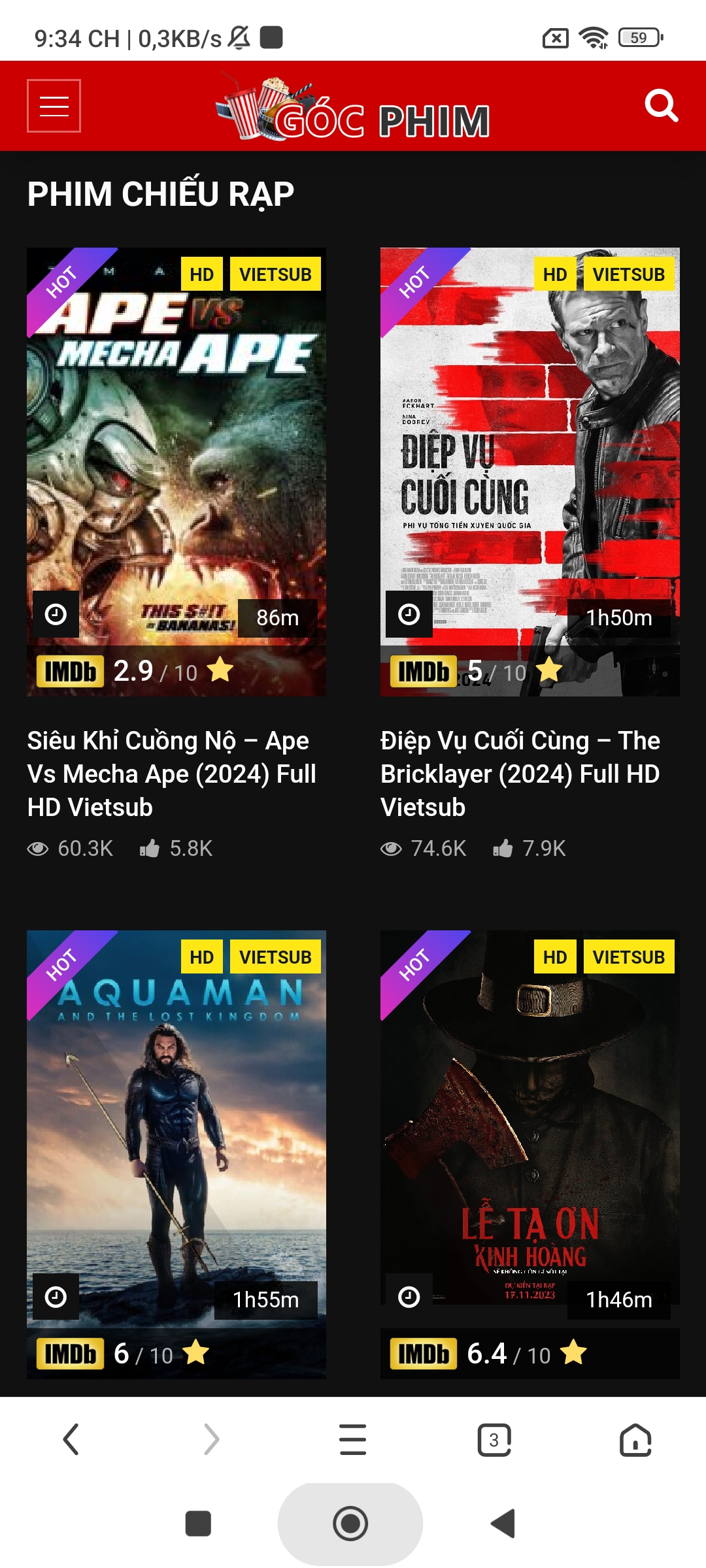Tap the system home button
This screenshot has height=1568, width=706.
[x=350, y=1524]
